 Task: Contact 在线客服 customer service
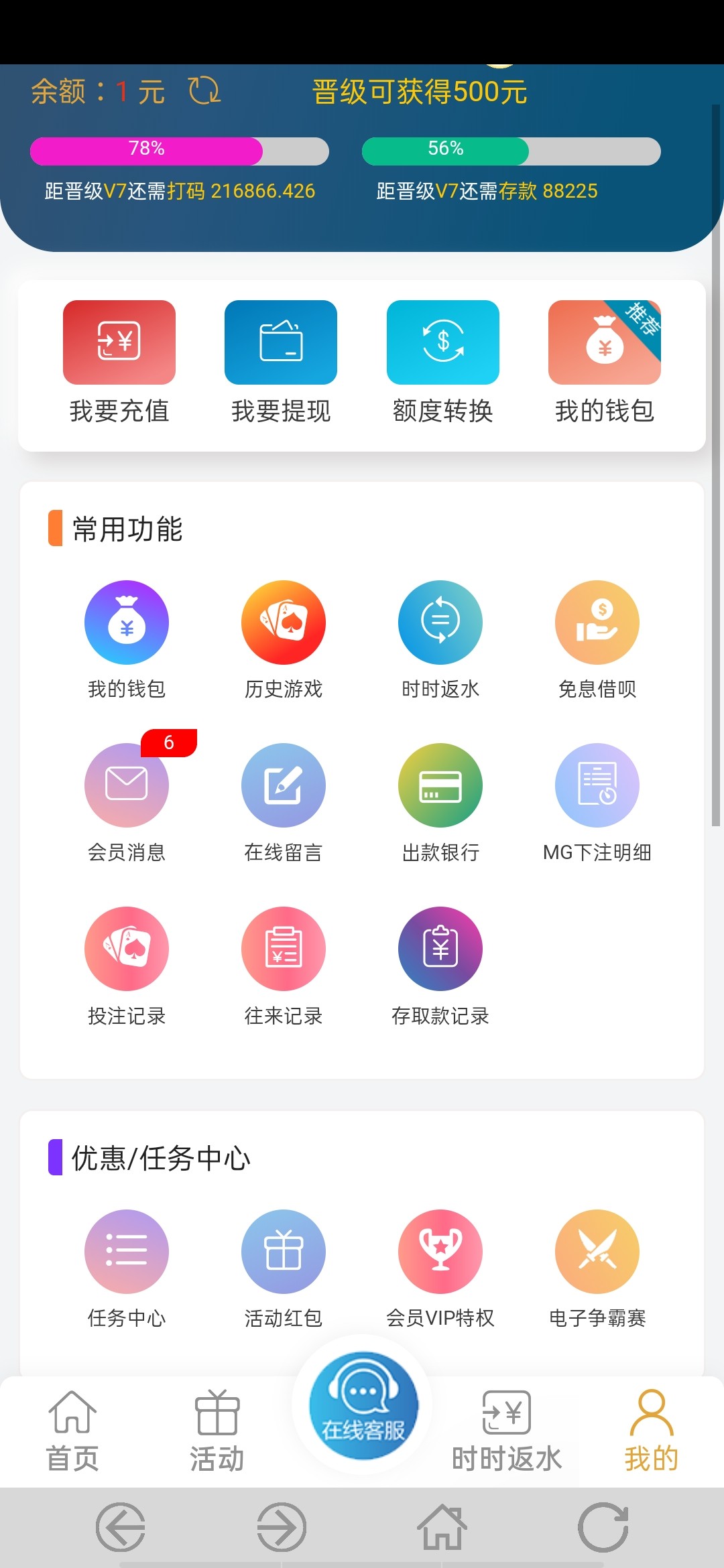click(363, 1405)
